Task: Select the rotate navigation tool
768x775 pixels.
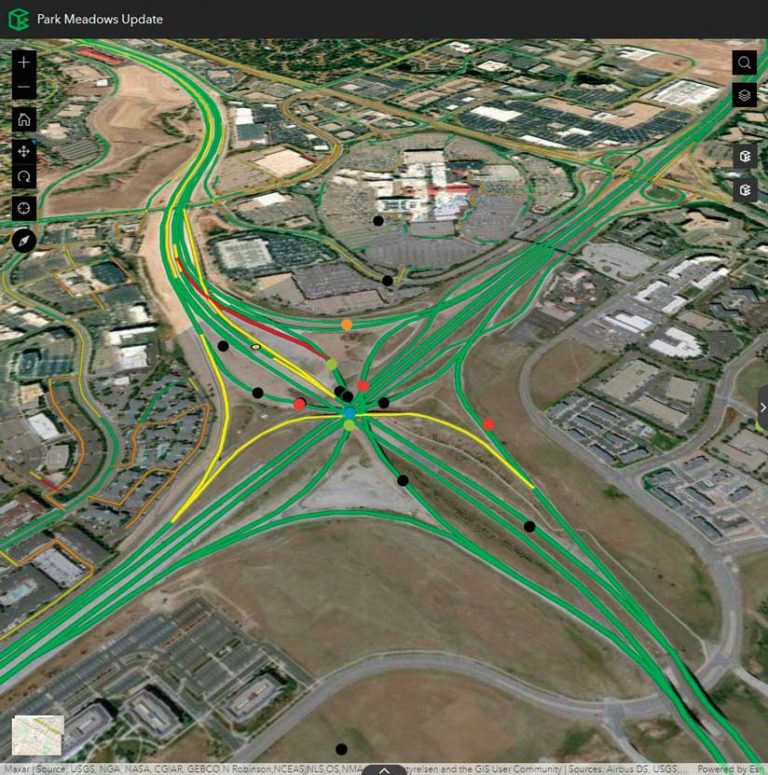Action: click(x=24, y=177)
